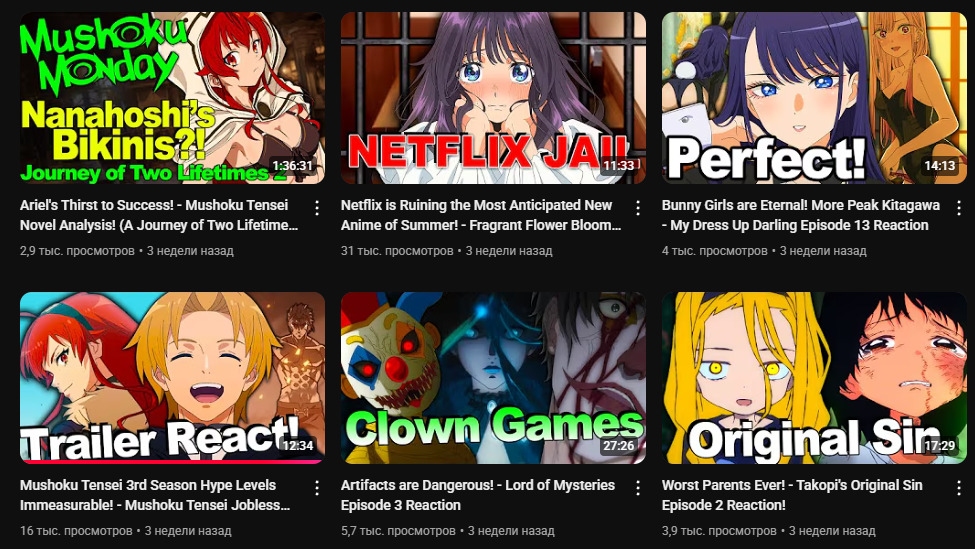Open overflow menu for Mushoku Tensei 3rd Season video
Screen dimensions: 975x549
(x=317, y=488)
